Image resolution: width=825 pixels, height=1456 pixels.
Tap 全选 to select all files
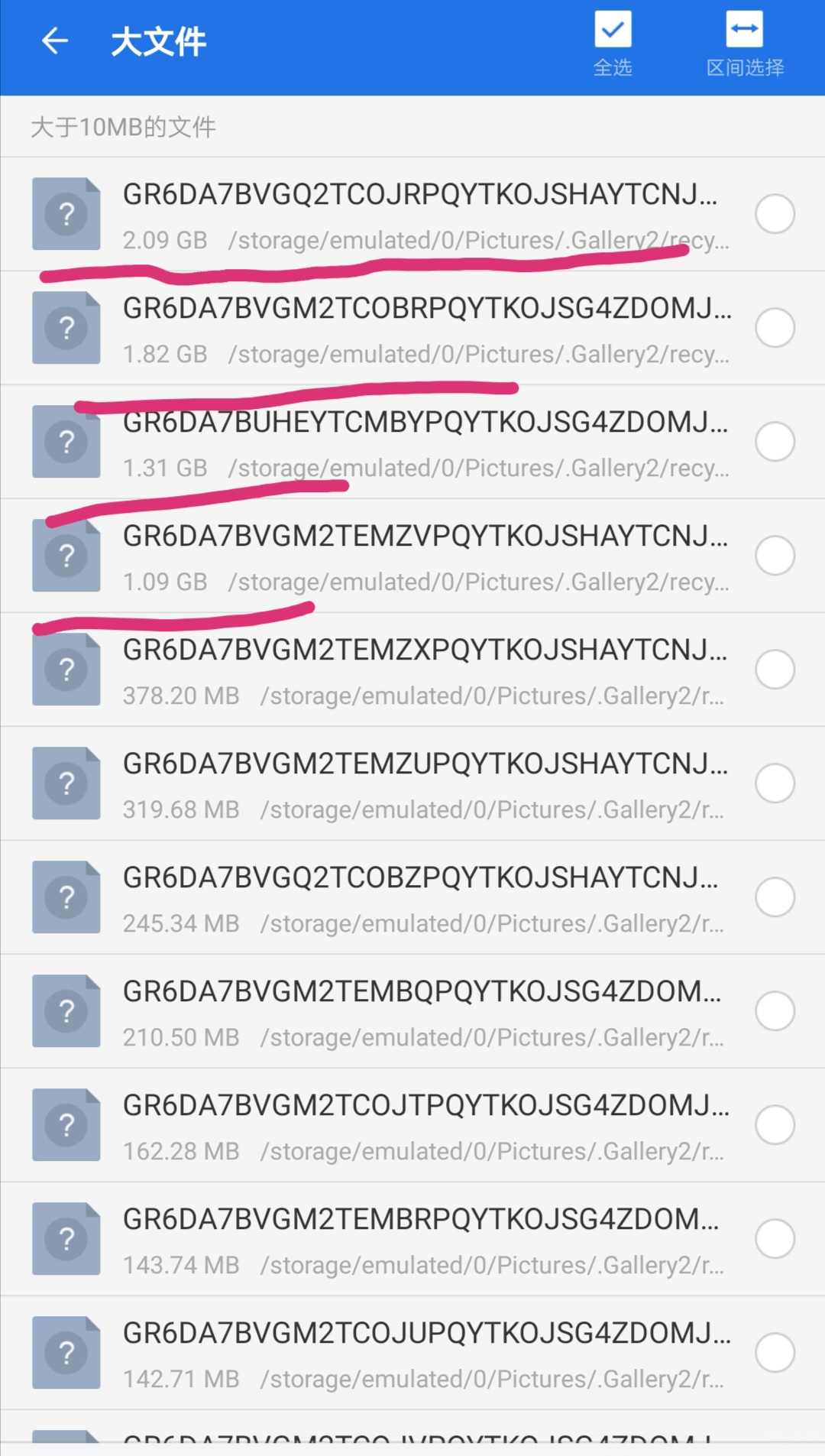coord(613,44)
